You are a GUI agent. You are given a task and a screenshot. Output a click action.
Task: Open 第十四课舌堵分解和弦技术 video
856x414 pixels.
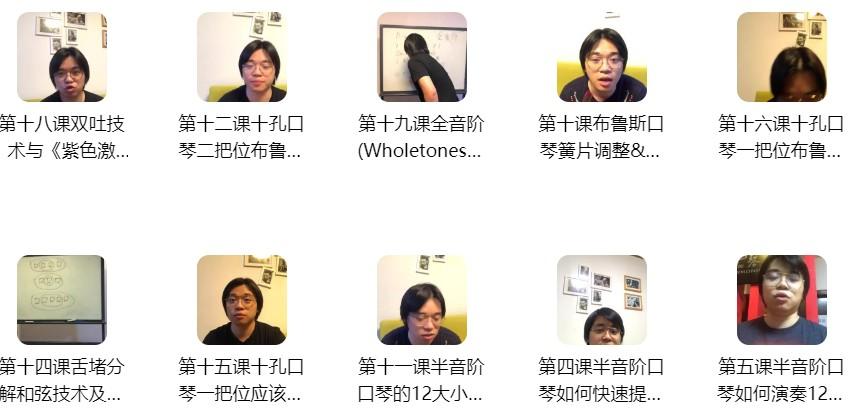(62, 300)
